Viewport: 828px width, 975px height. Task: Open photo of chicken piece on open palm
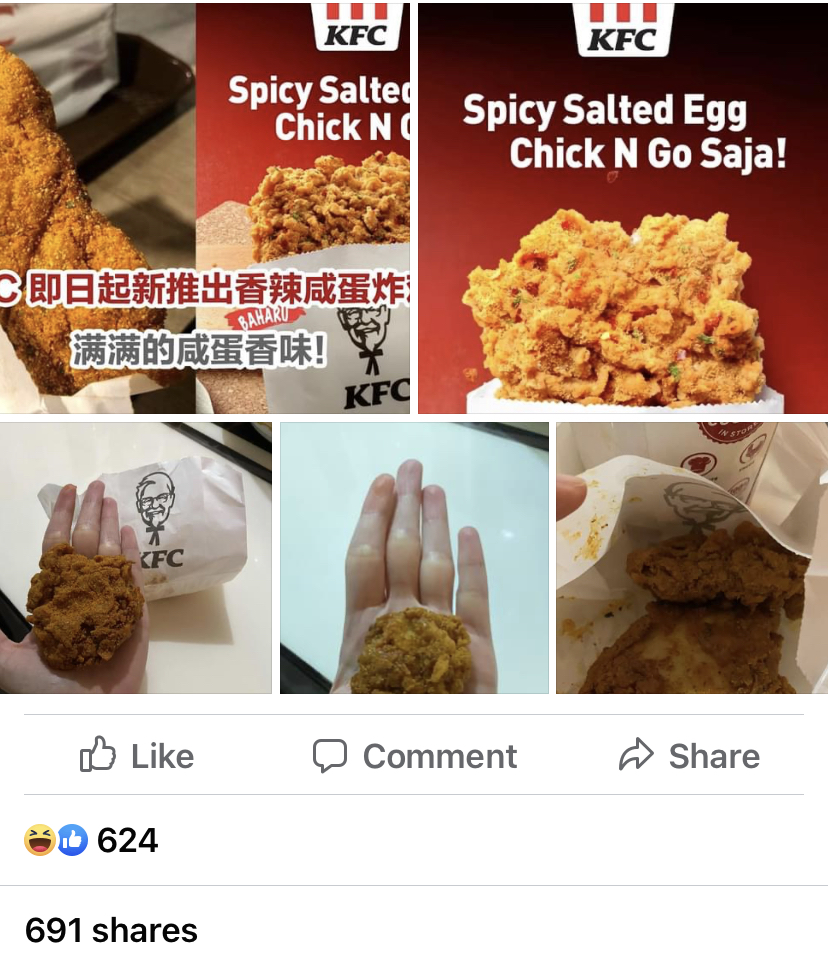coord(414,558)
